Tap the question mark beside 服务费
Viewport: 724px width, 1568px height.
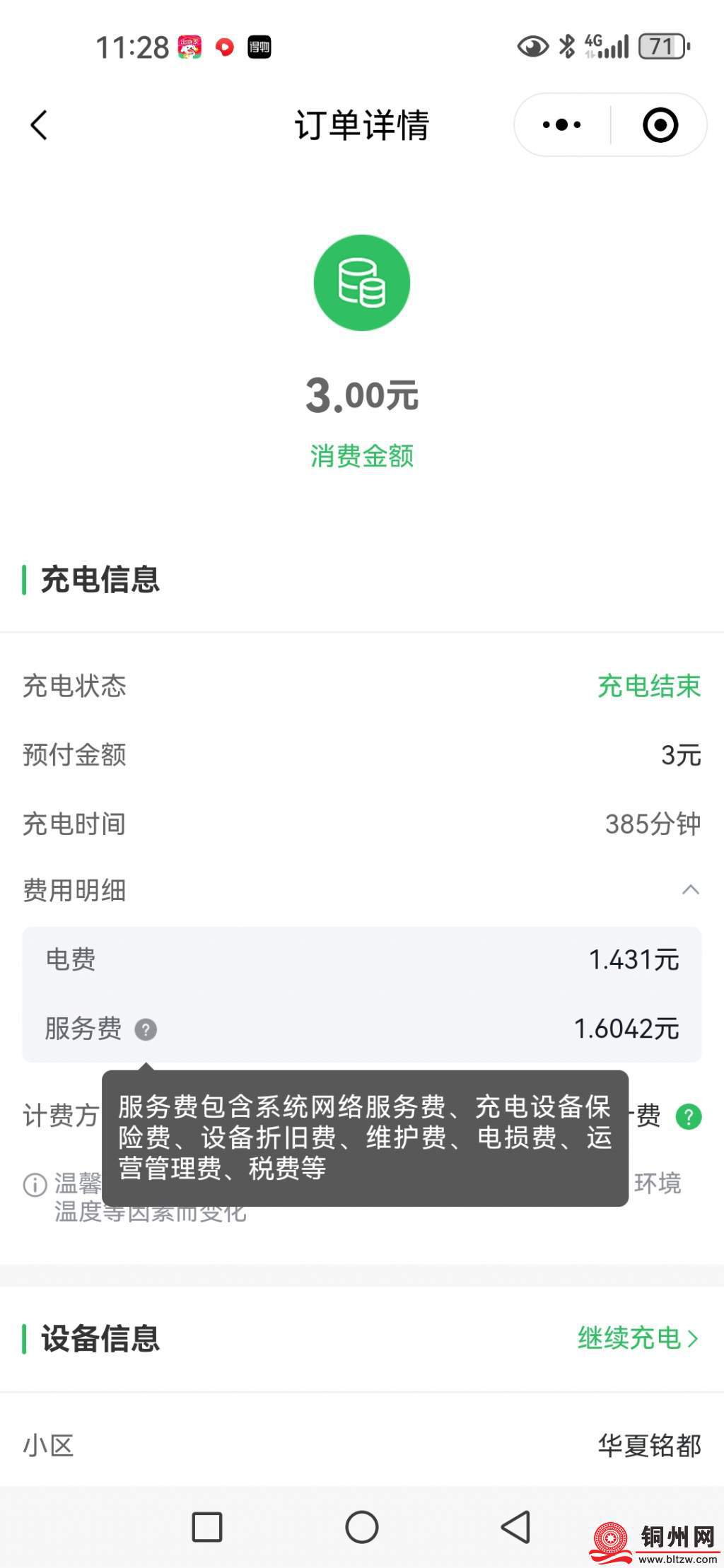[146, 1030]
